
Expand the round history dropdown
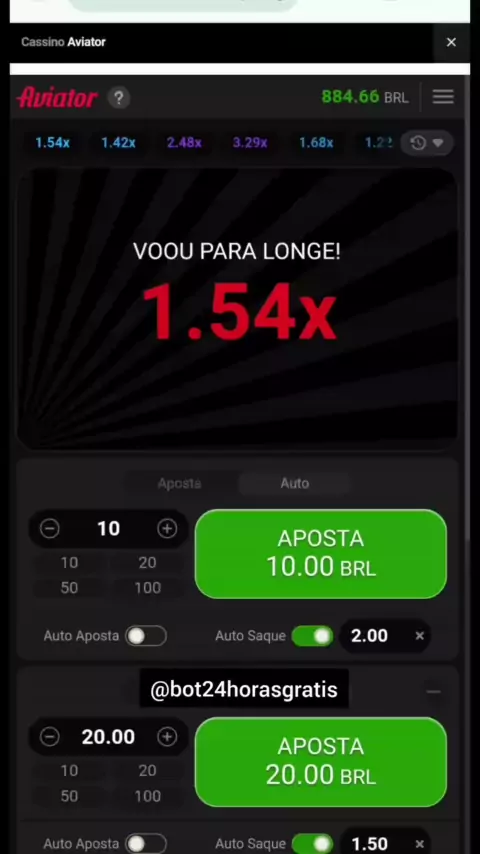[x=427, y=143]
